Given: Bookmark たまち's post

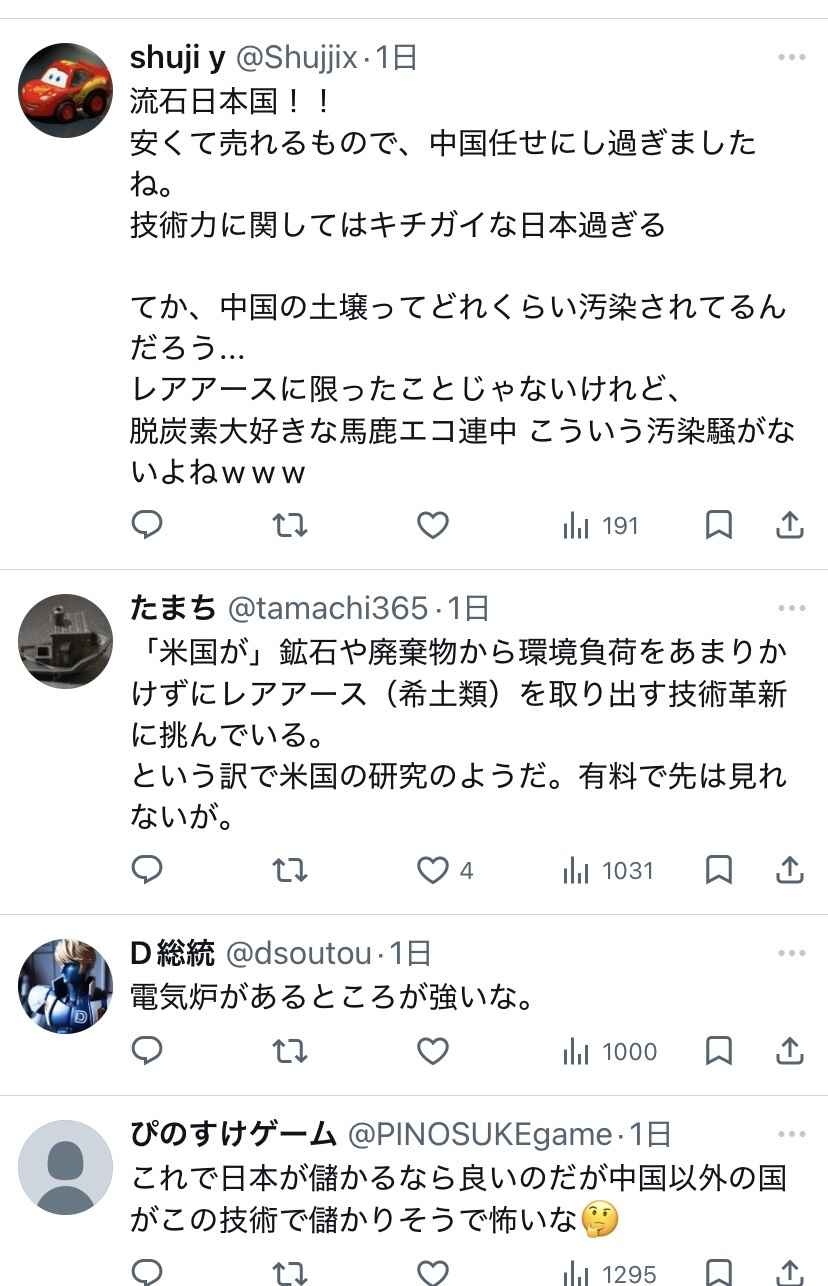Looking at the screenshot, I should click(x=719, y=871).
